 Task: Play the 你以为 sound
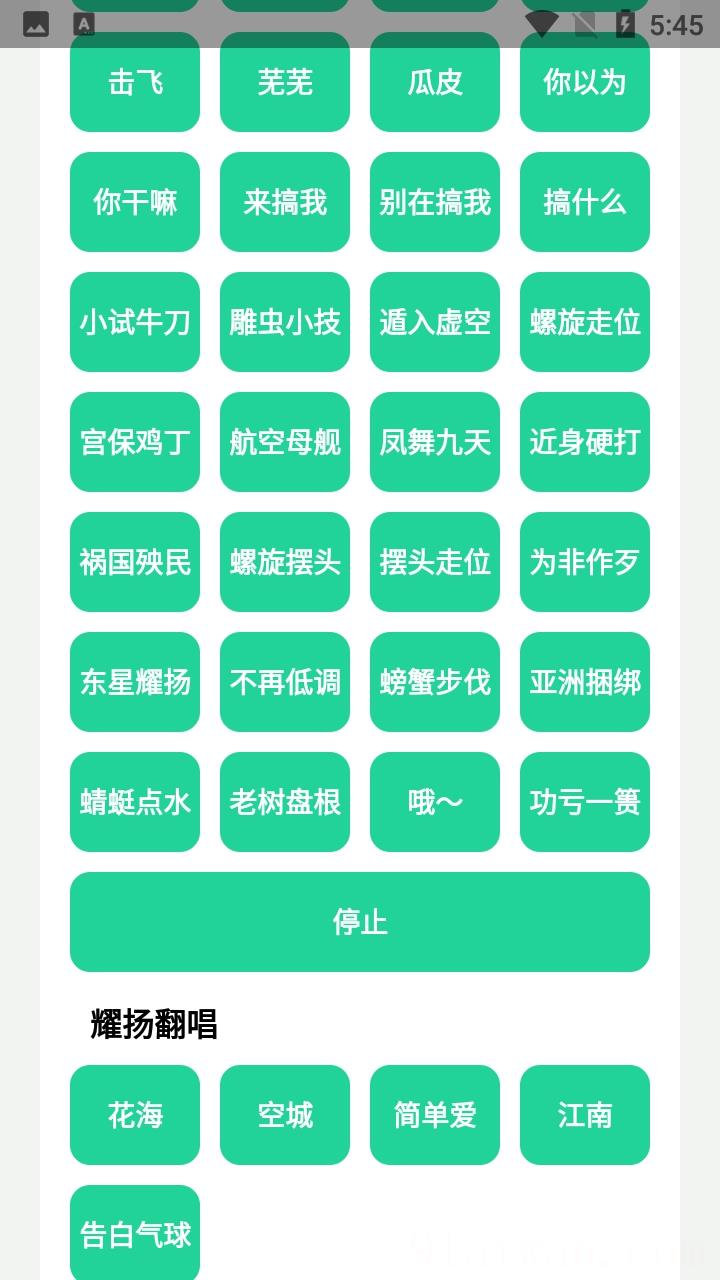(x=585, y=83)
